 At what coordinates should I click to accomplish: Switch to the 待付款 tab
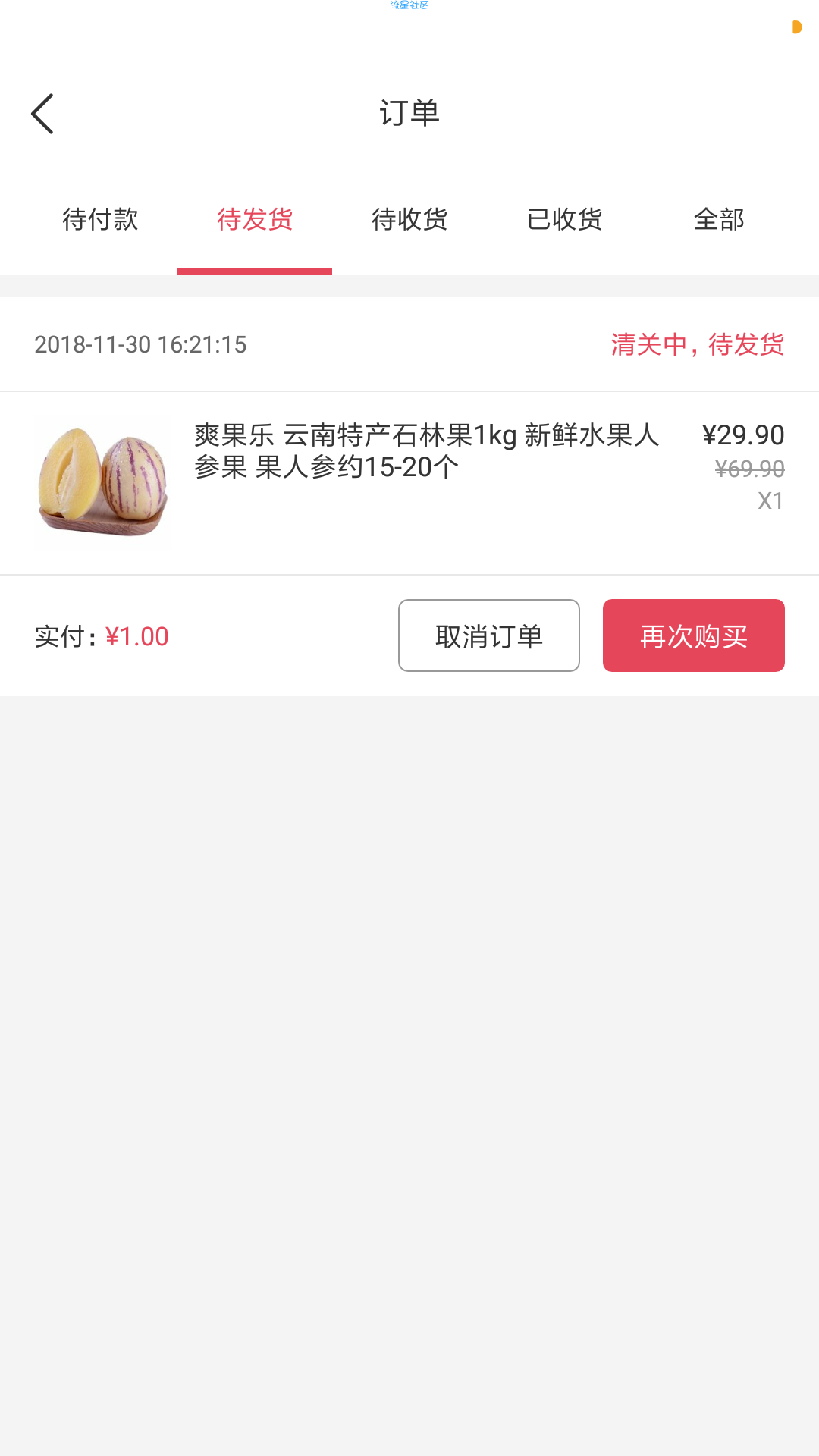(100, 220)
